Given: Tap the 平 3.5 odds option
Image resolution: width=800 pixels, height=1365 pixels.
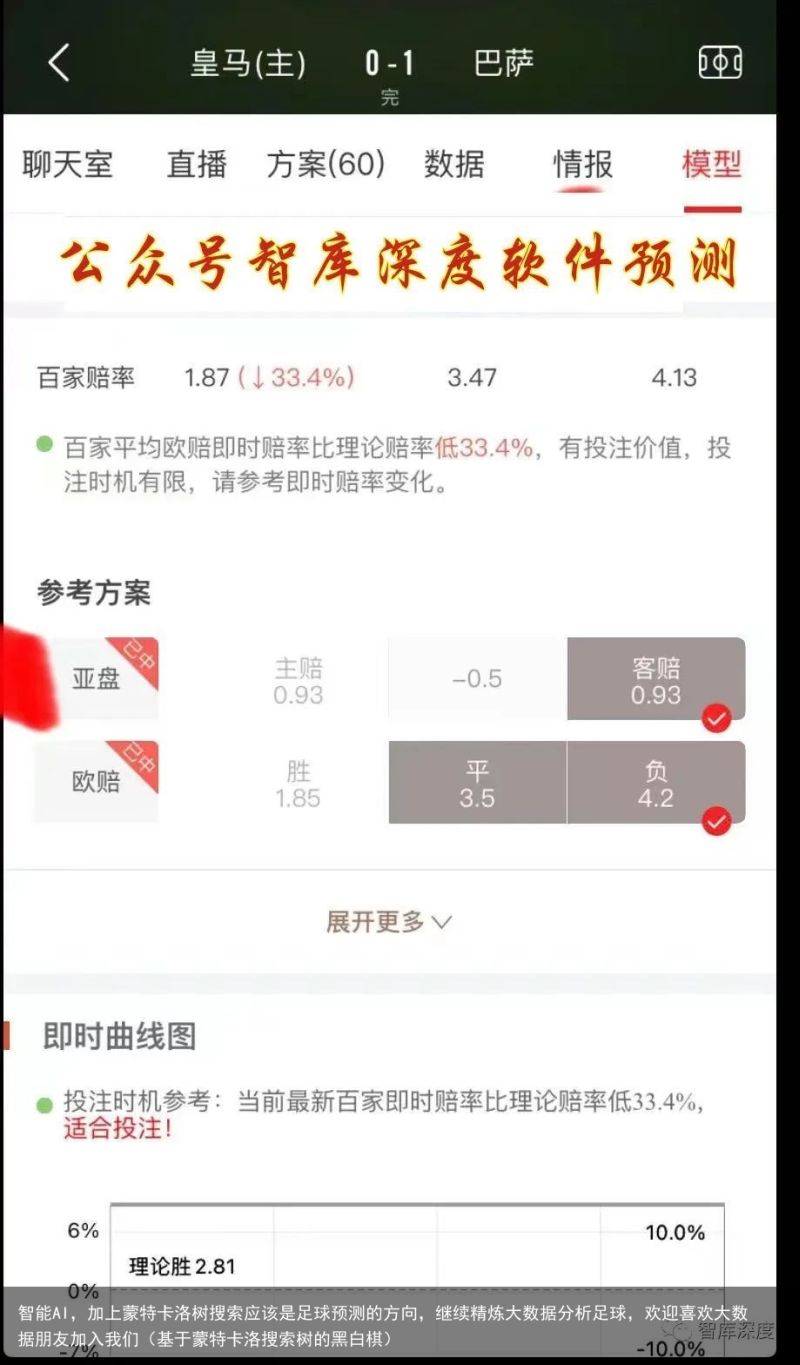Looking at the screenshot, I should [477, 784].
